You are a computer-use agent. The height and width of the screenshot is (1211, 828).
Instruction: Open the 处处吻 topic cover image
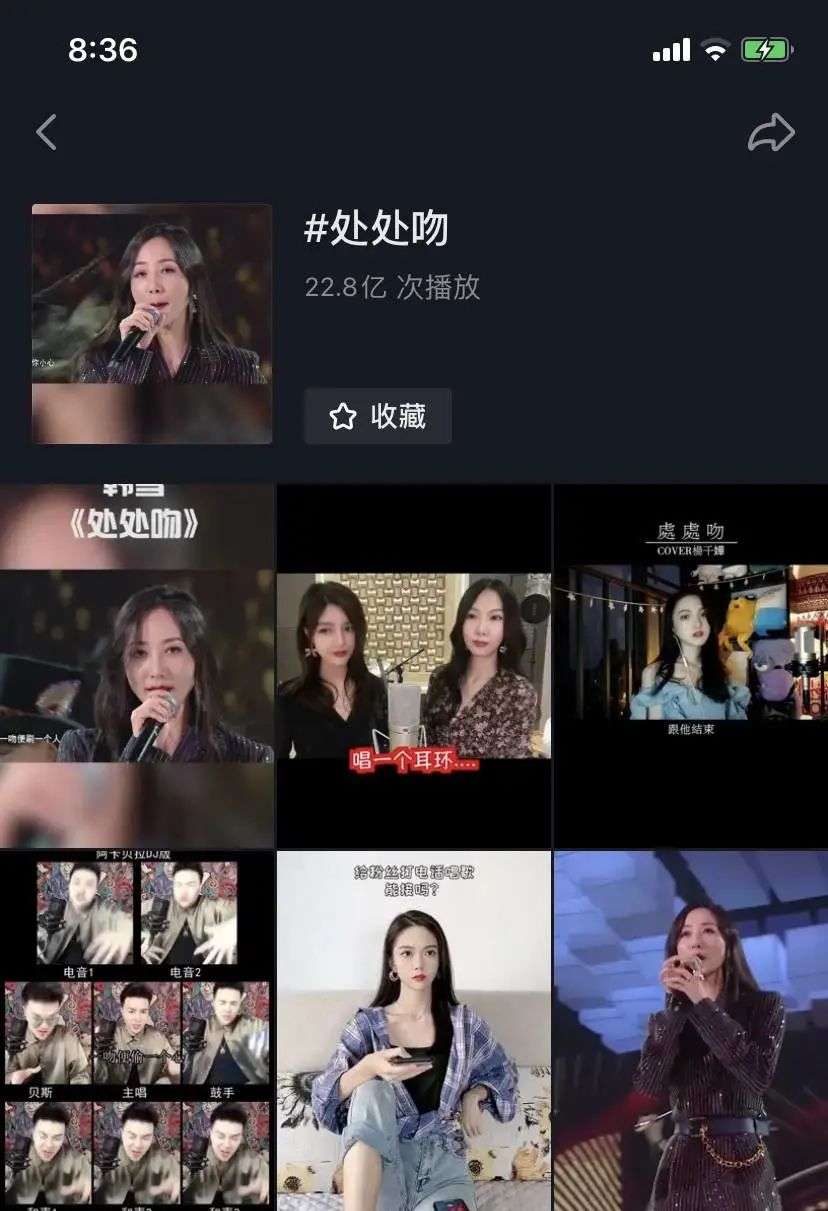[152, 324]
